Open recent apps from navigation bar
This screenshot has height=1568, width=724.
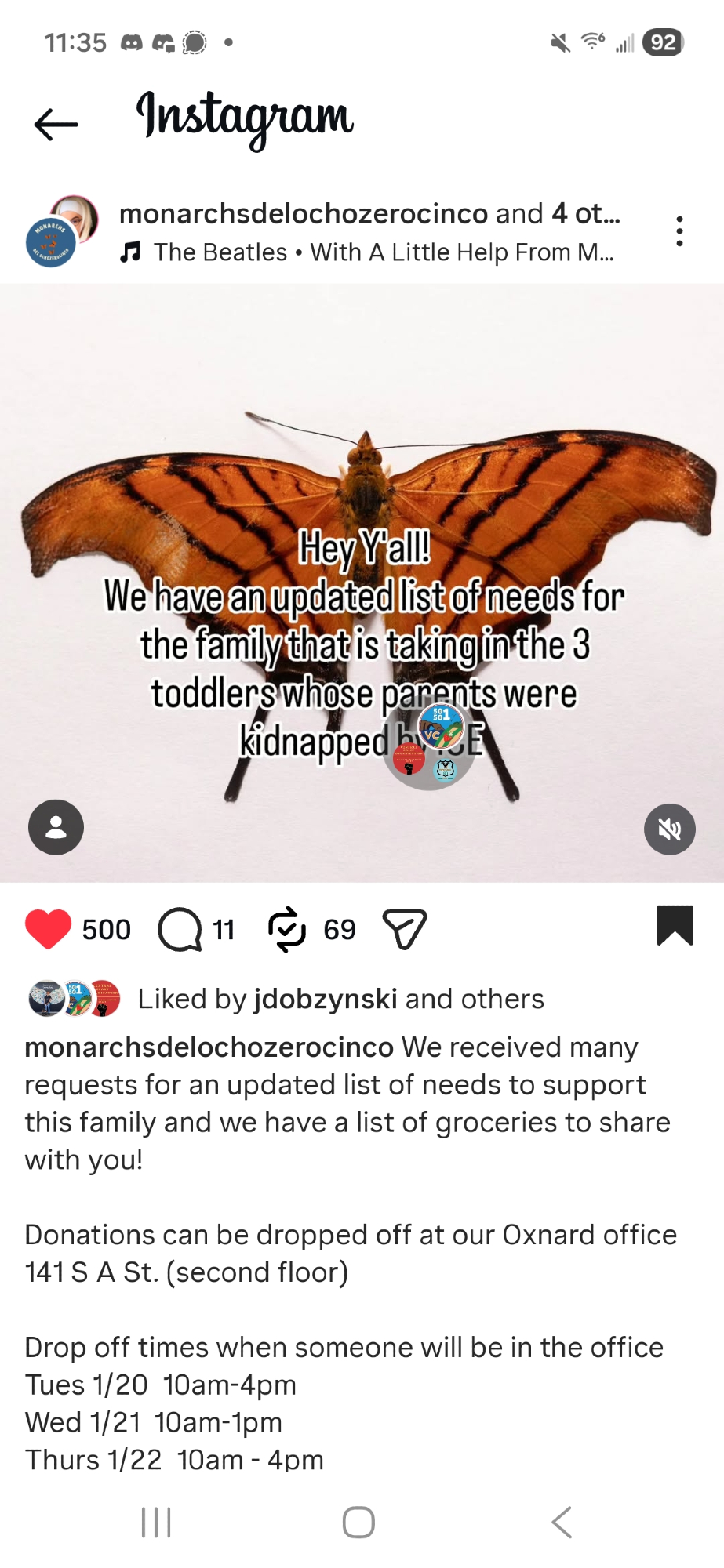point(156,1523)
